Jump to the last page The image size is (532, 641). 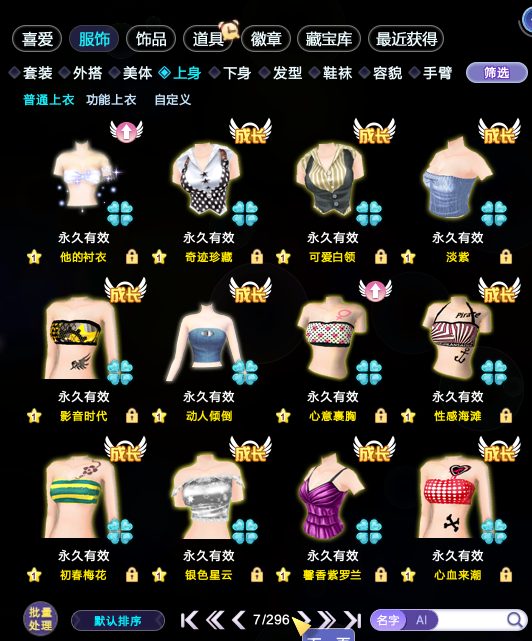coord(352,620)
